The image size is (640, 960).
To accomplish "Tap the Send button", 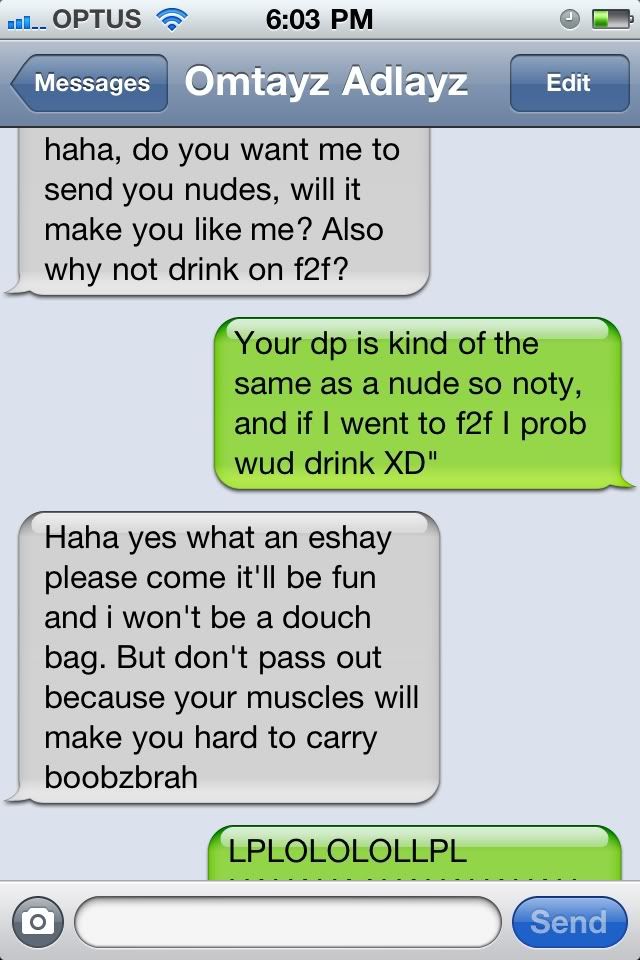I will coord(568,921).
